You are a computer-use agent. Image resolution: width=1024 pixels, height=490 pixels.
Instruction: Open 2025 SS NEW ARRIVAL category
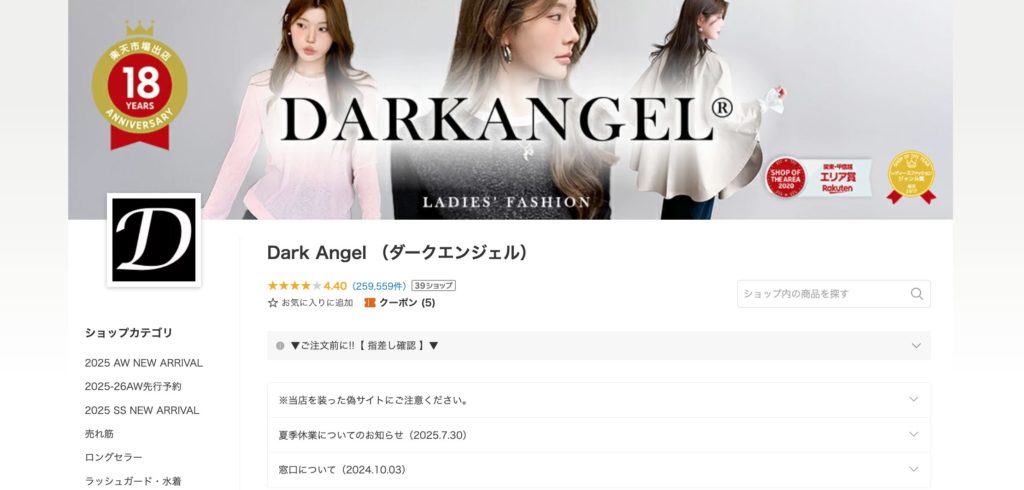click(x=141, y=410)
